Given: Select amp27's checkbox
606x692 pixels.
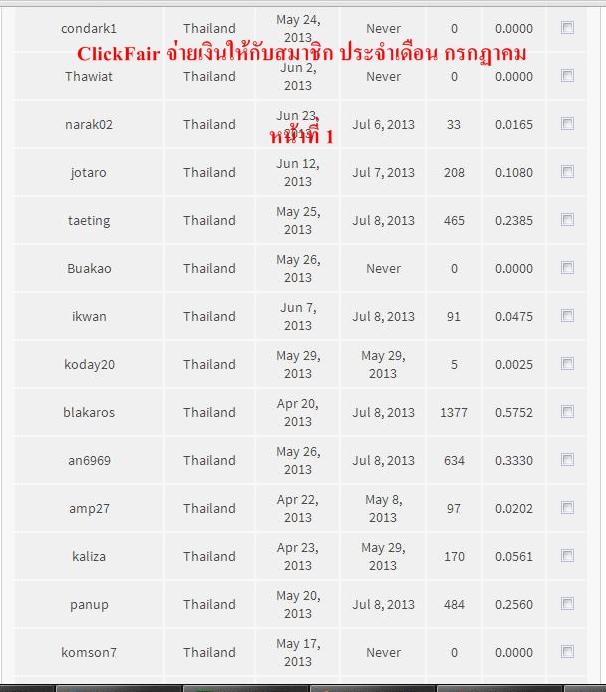Looking at the screenshot, I should pyautogui.click(x=567, y=508).
